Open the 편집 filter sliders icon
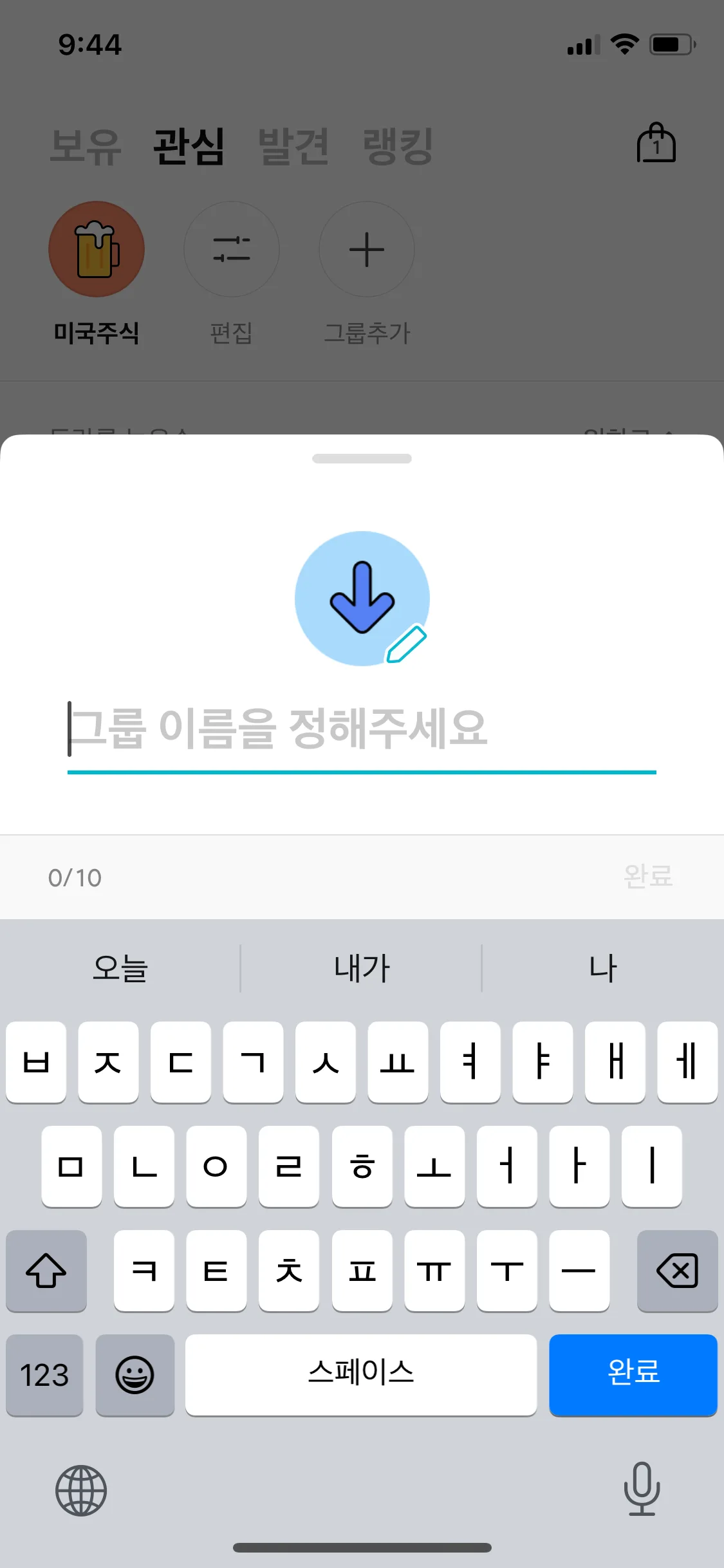Screen dimensions: 724x1568 (x=232, y=250)
